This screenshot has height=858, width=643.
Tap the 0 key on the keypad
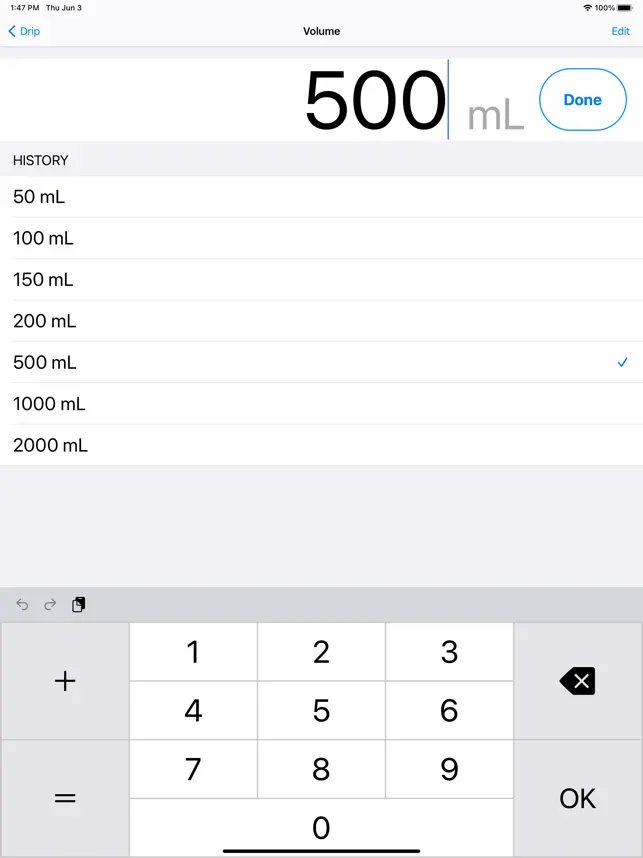coord(321,827)
